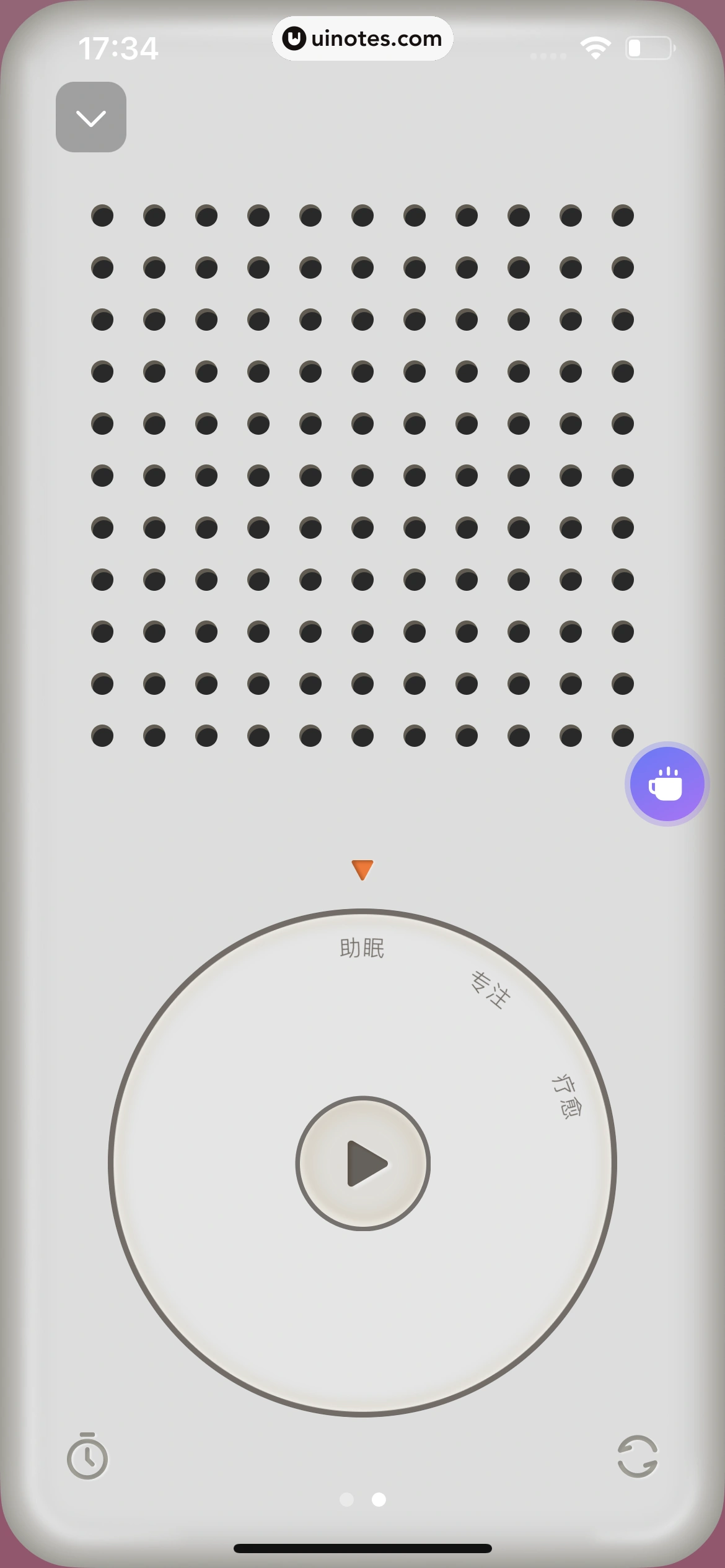Tap the orange pointer above the dial
The height and width of the screenshot is (1568, 725).
363,868
